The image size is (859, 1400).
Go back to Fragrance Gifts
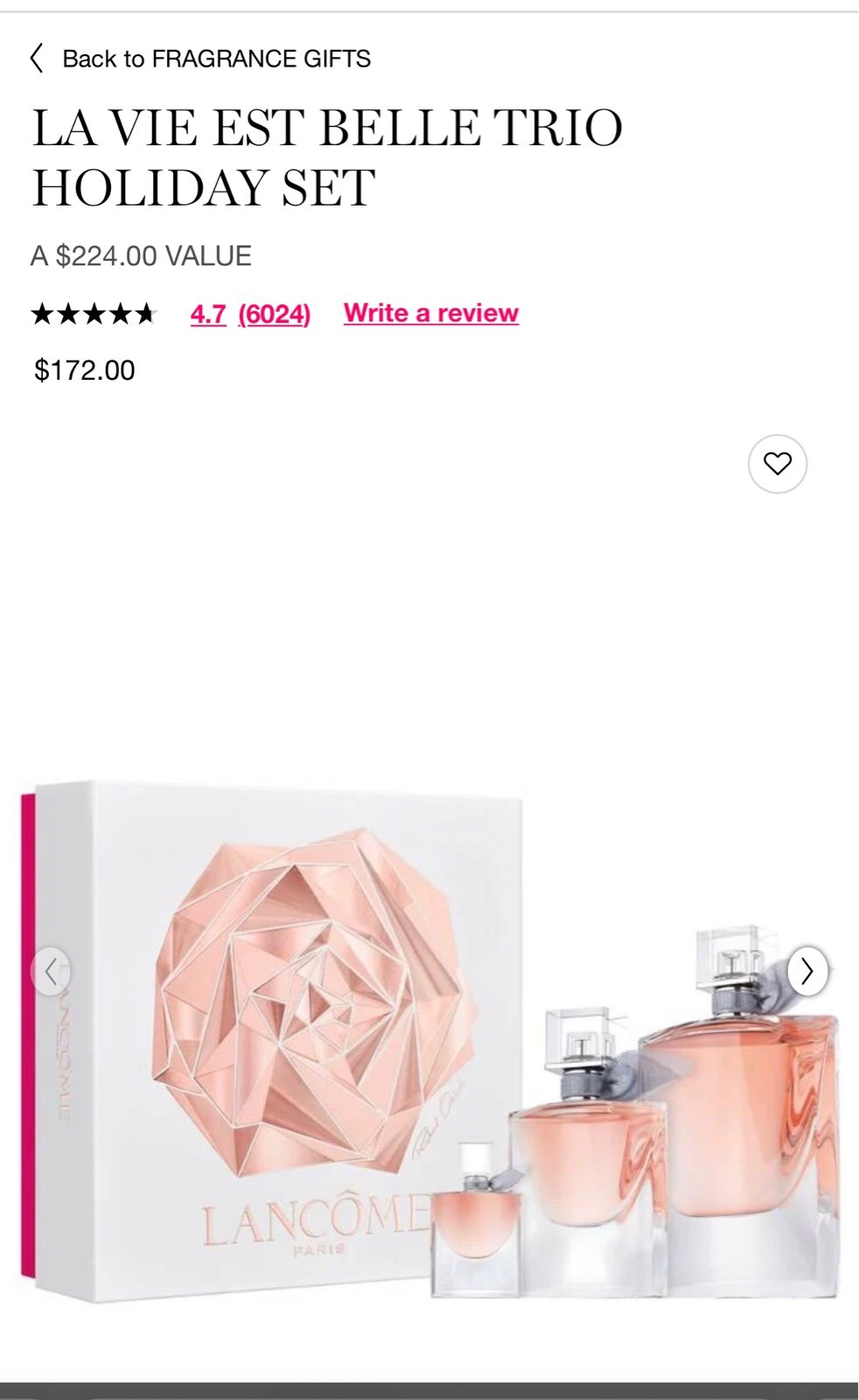200,59
